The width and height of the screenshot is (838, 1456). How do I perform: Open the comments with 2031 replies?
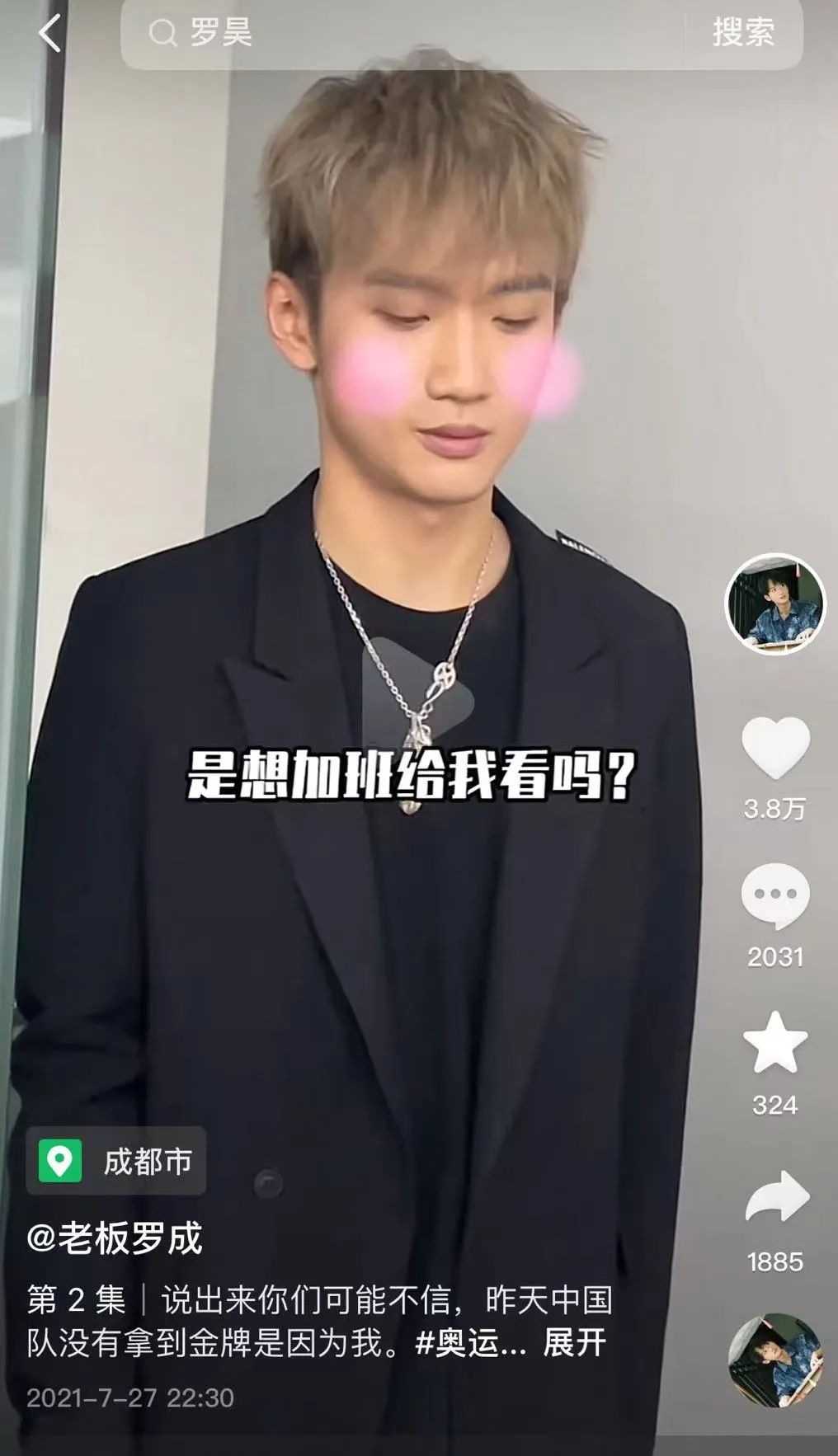(x=775, y=897)
